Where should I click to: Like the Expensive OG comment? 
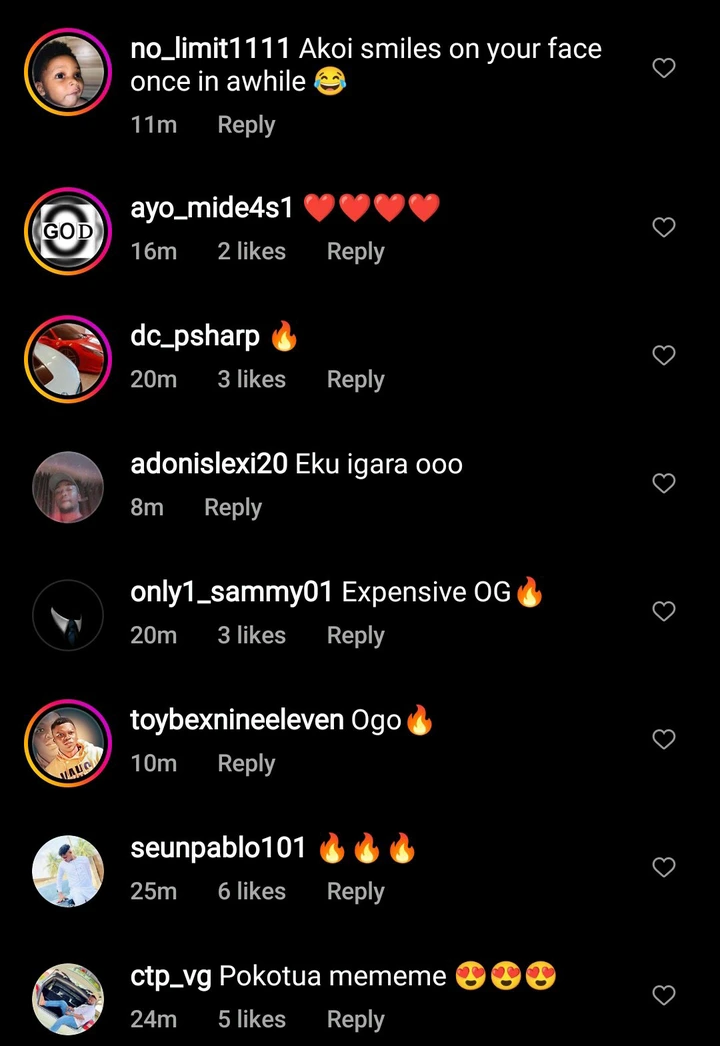(664, 611)
